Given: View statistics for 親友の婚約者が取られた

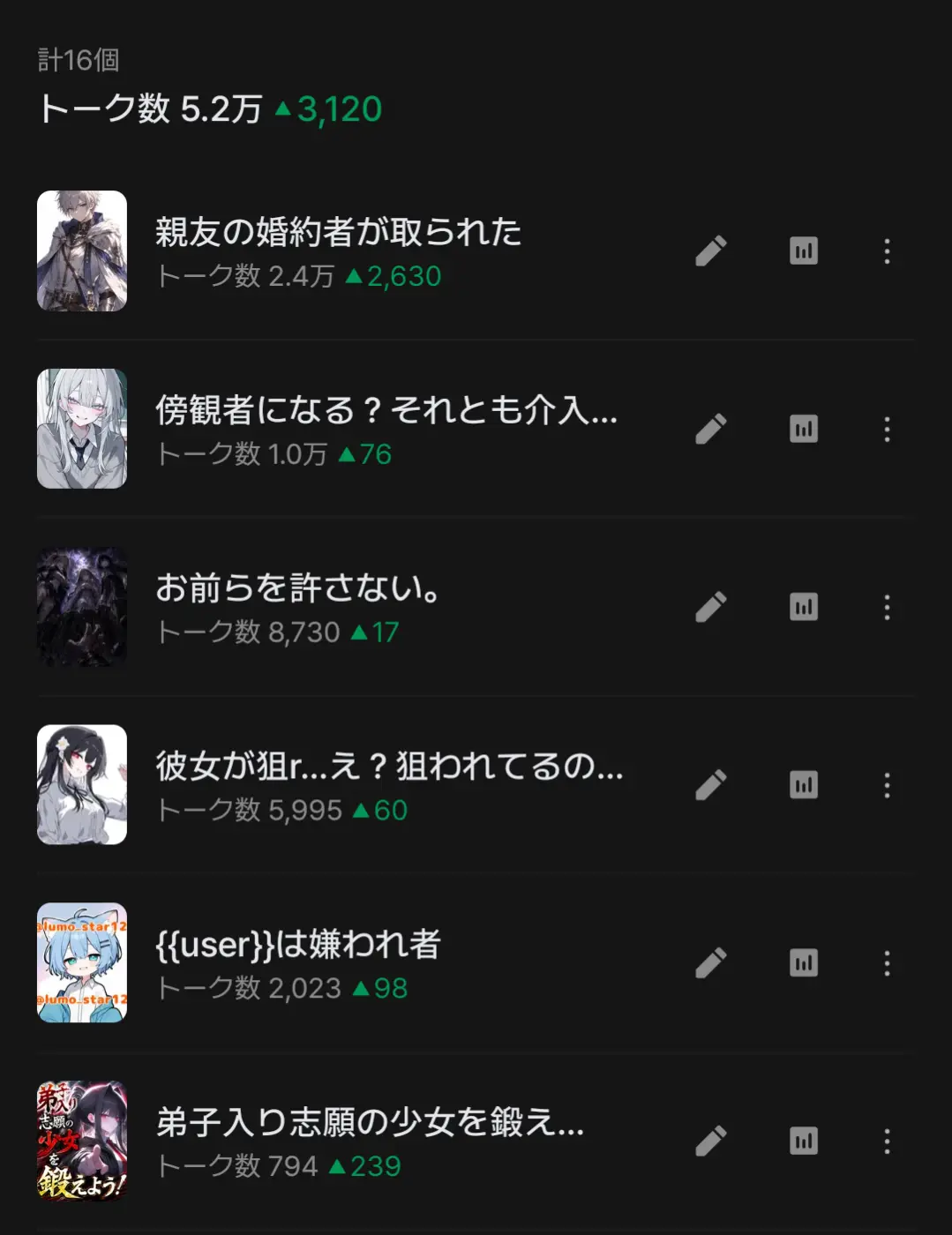Looking at the screenshot, I should coord(803,251).
